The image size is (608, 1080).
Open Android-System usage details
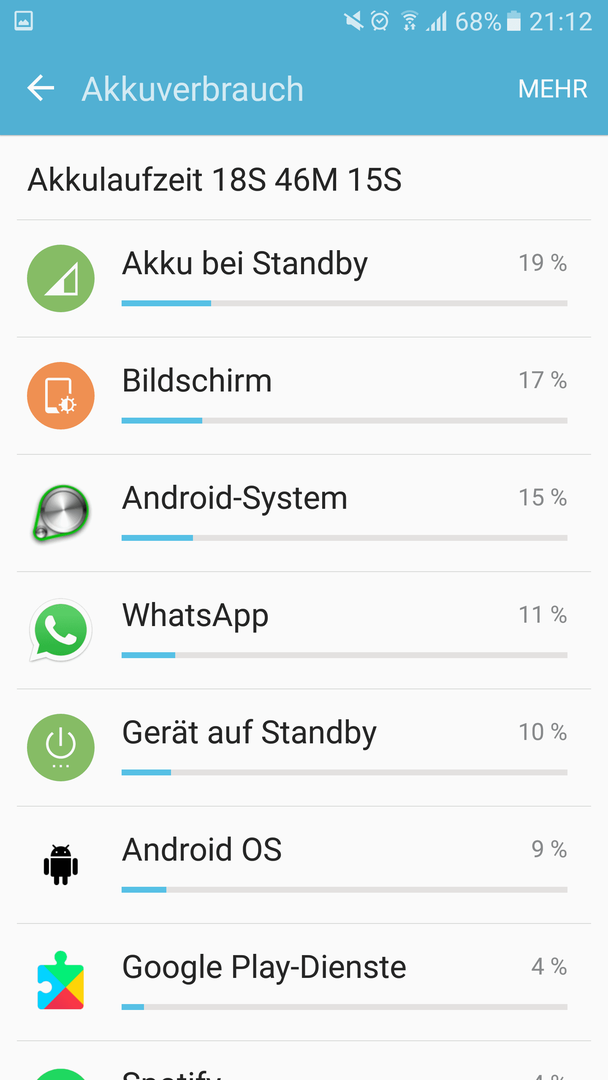(304, 513)
